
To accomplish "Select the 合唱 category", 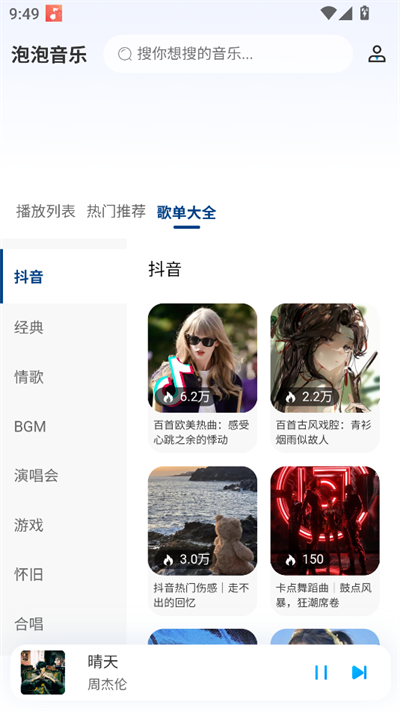I will [x=63, y=624].
